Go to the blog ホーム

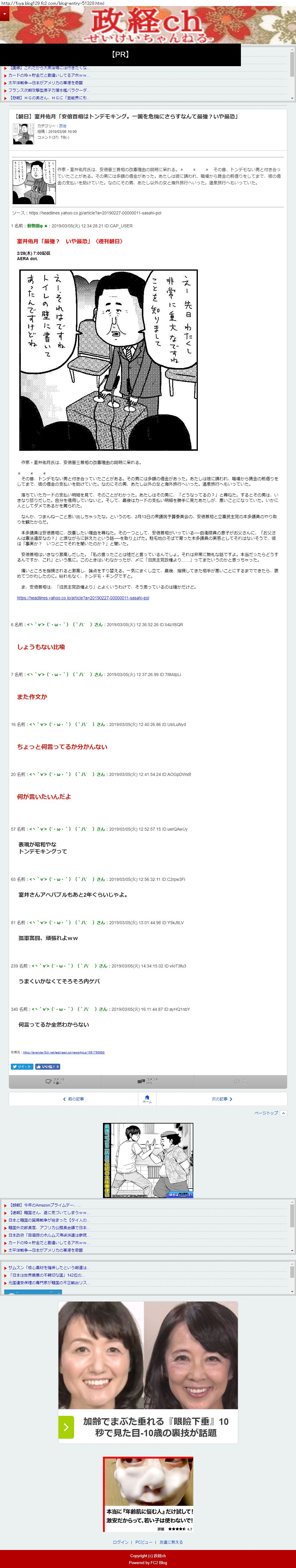tap(147, 1099)
